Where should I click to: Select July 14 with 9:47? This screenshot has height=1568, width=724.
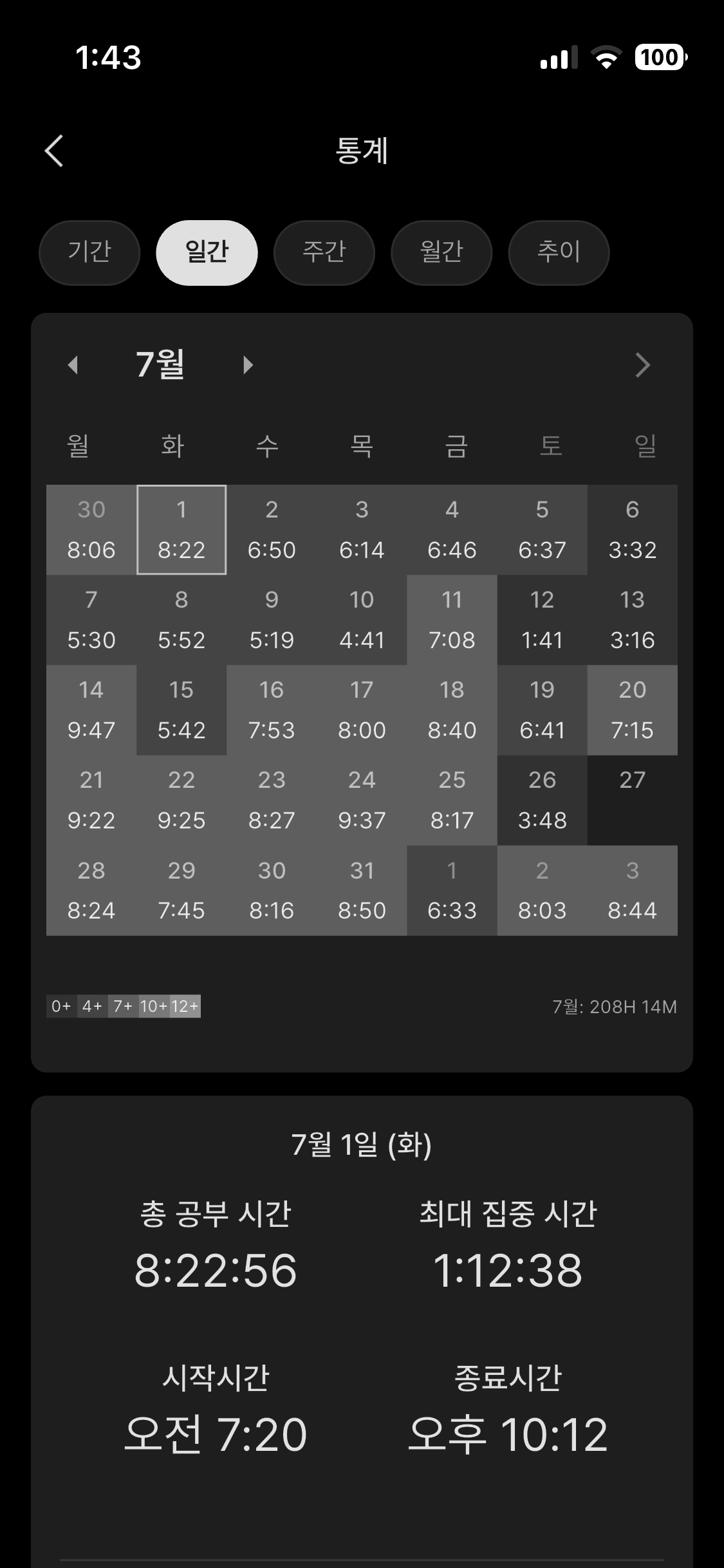point(91,710)
